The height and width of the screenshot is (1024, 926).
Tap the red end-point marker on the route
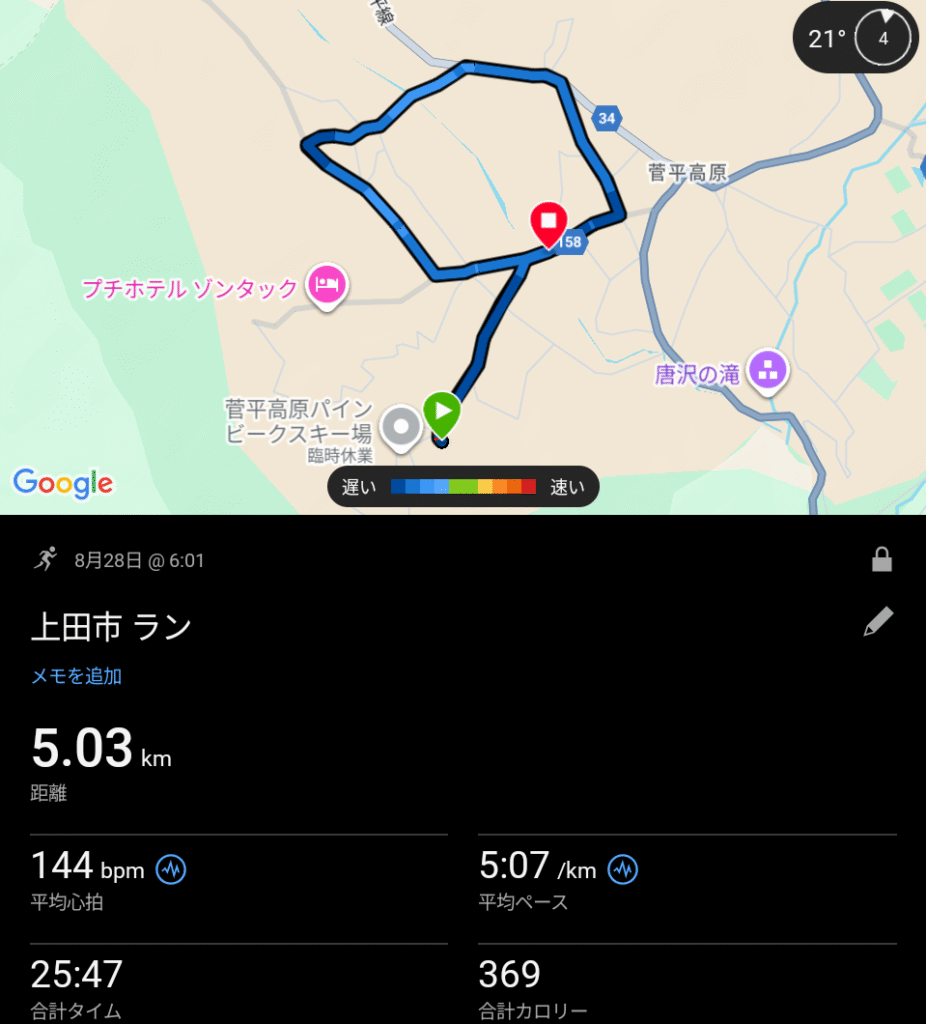click(x=548, y=222)
